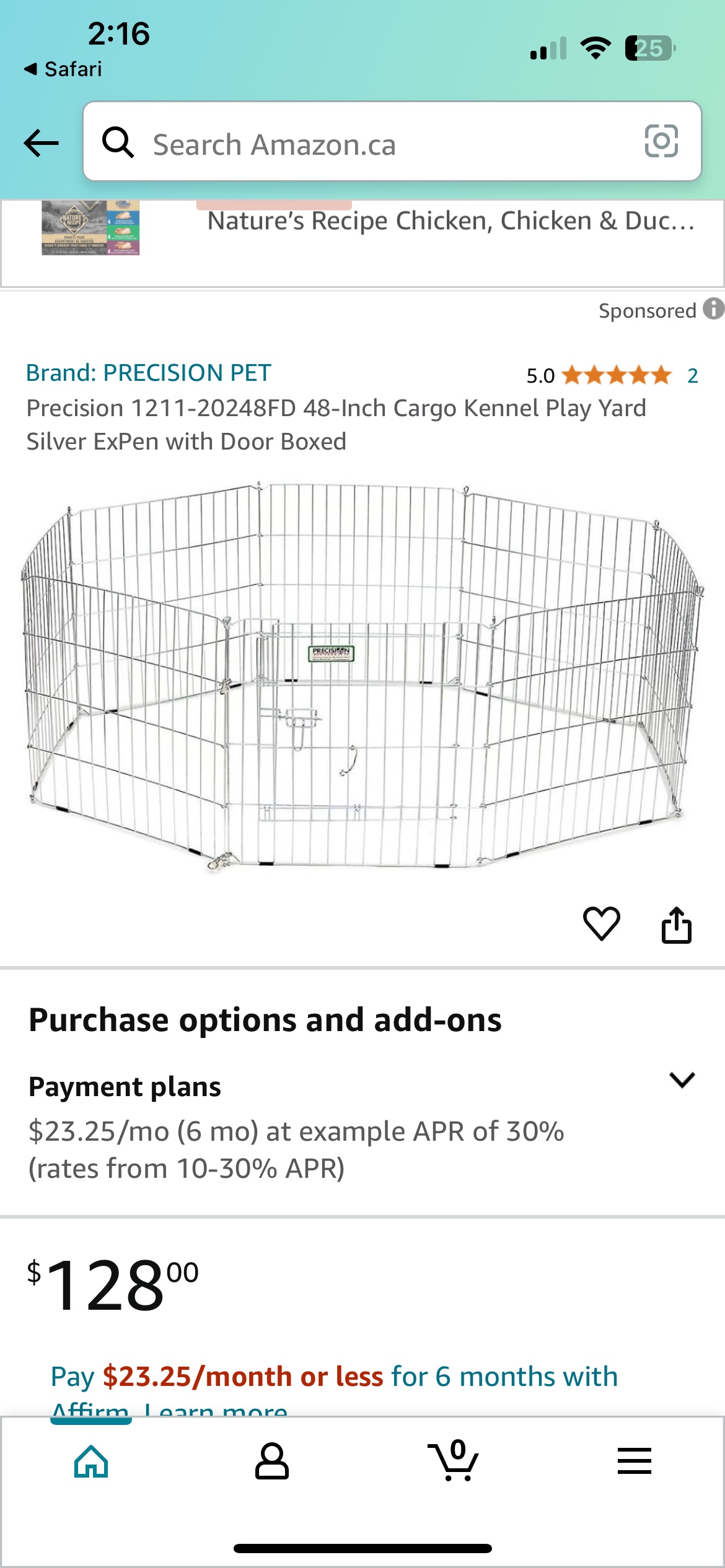Open the play yard product image
This screenshot has height=1568, width=725.
[362, 675]
